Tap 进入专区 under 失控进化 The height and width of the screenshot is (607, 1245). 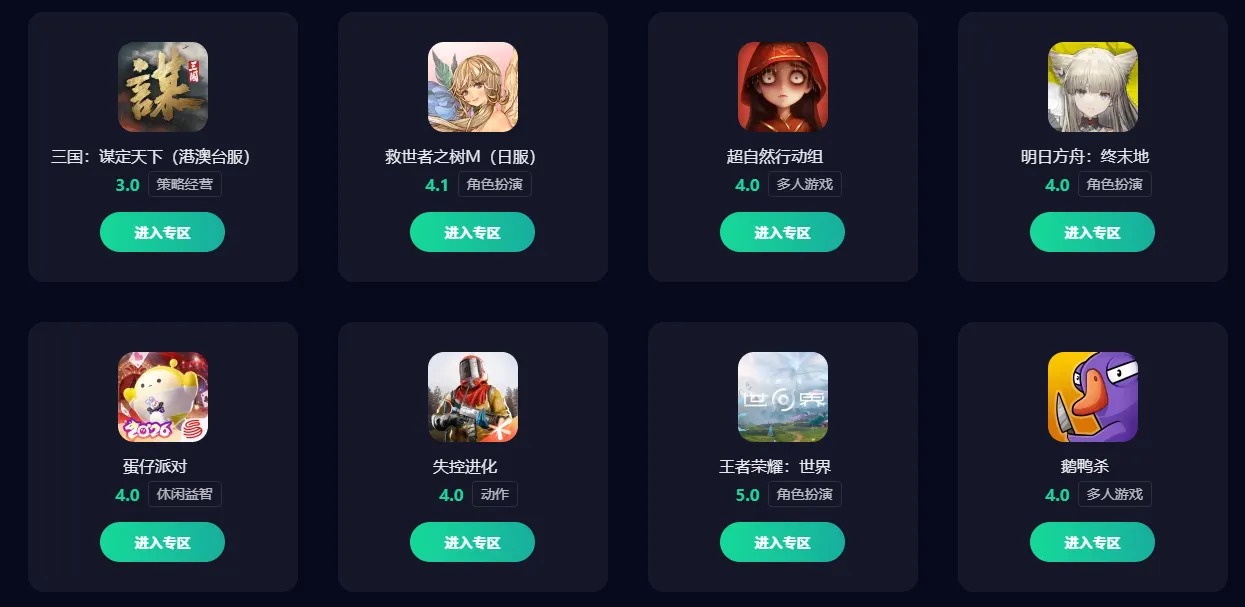click(472, 542)
